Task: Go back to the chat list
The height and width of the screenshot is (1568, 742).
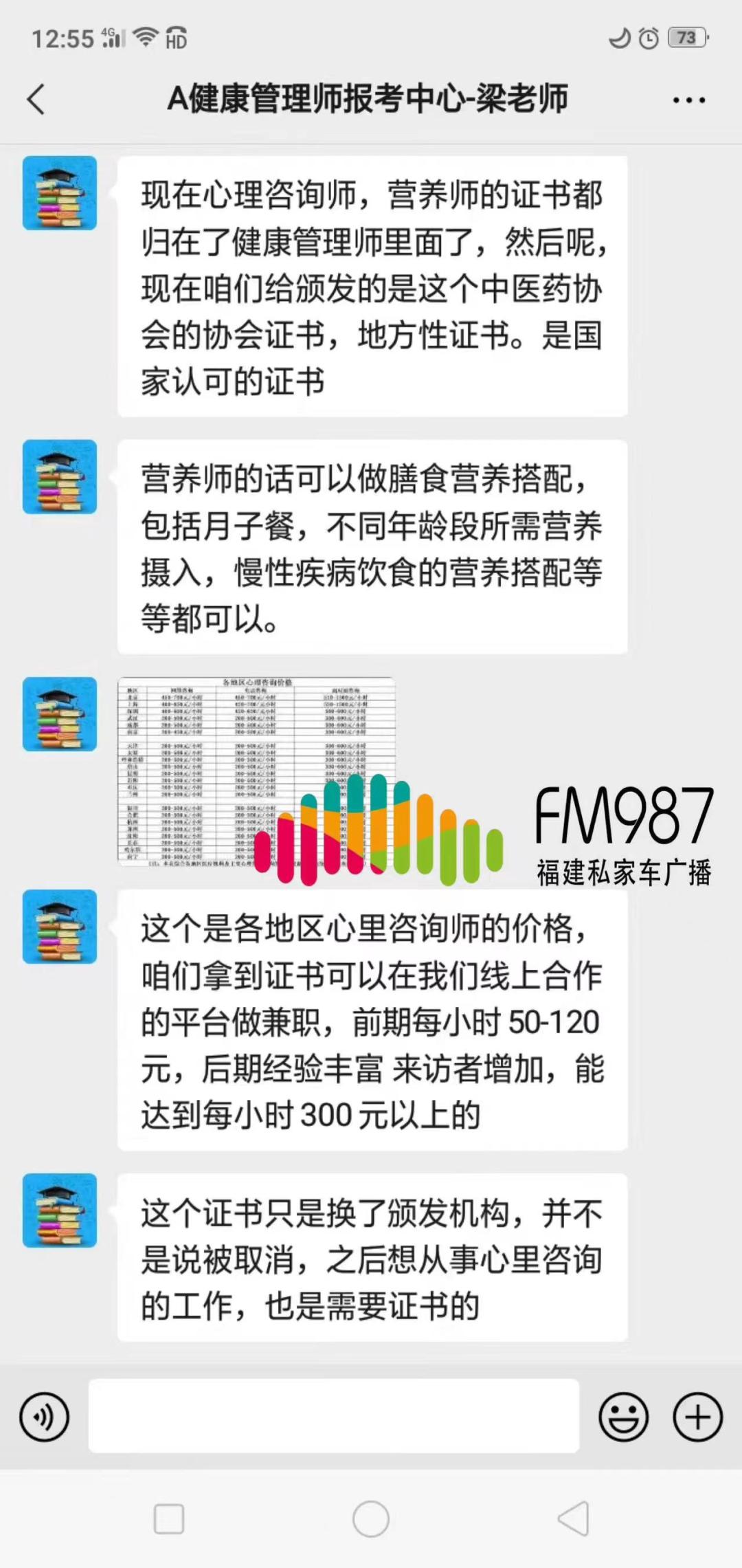Action: point(36,100)
